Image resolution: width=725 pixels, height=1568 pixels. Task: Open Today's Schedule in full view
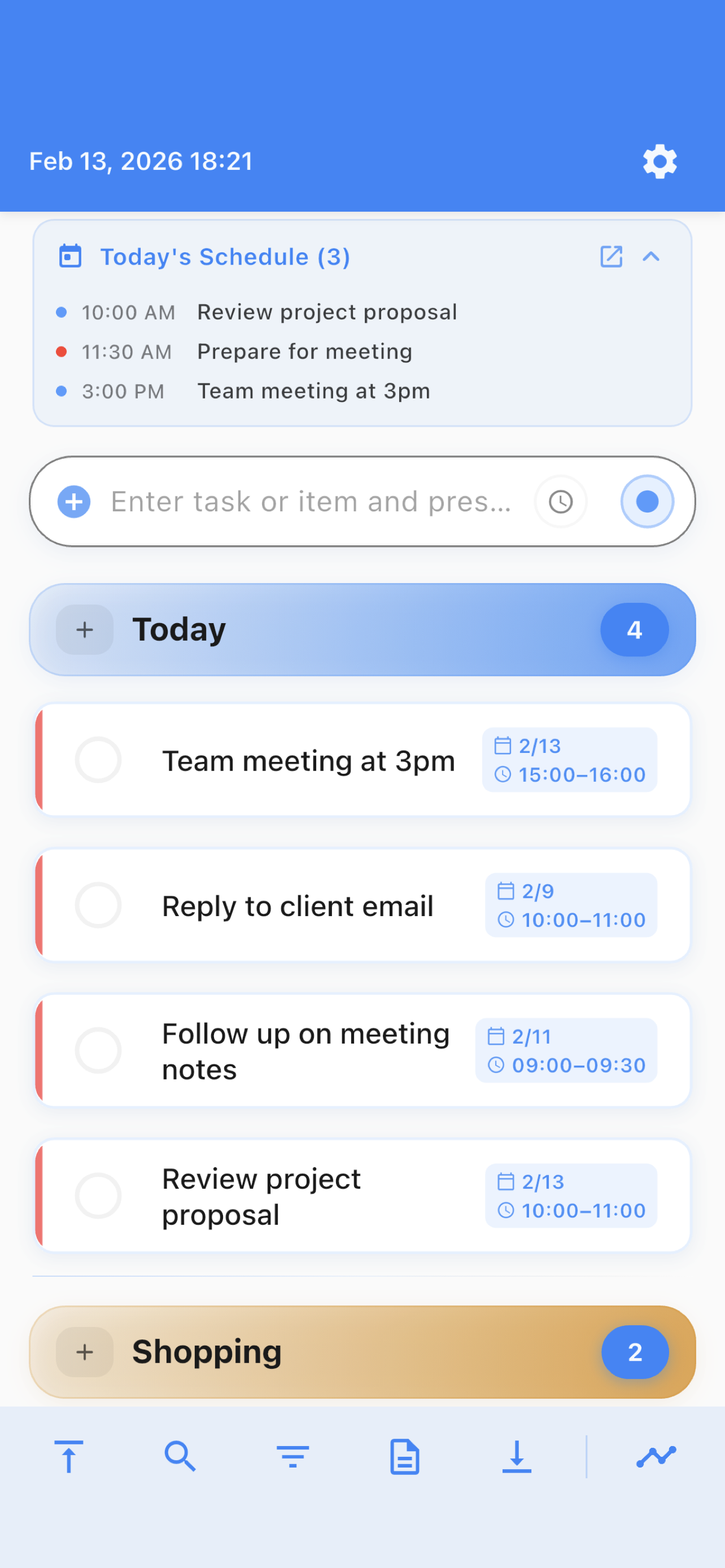coord(611,256)
